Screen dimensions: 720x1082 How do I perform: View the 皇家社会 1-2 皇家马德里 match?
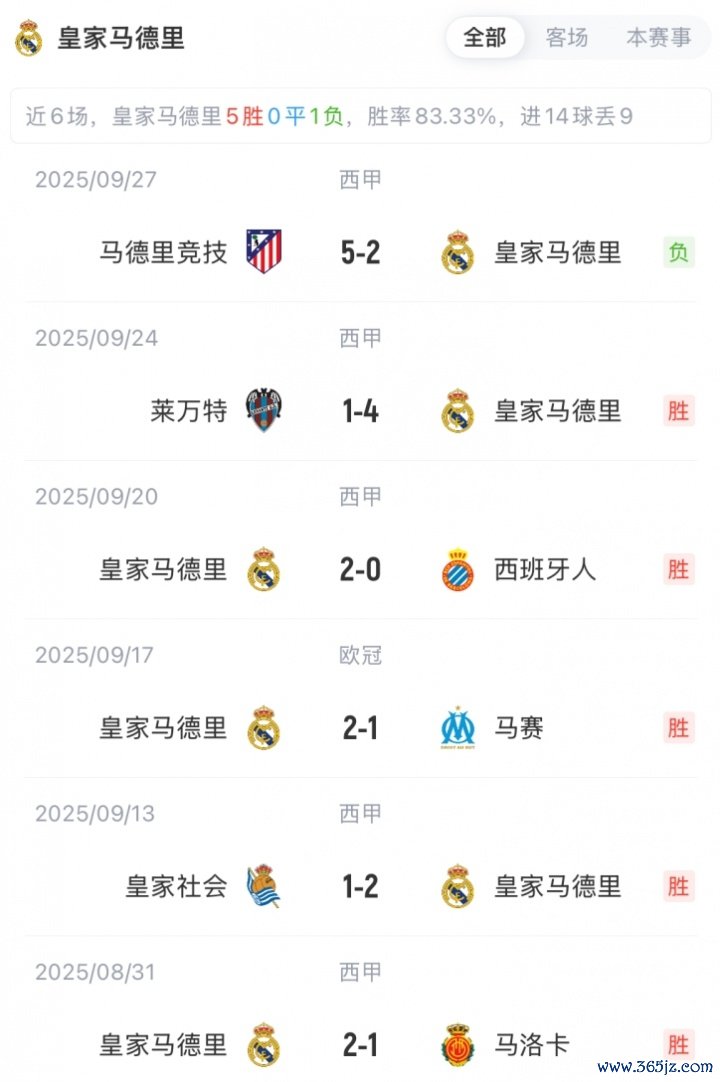[x=360, y=886]
